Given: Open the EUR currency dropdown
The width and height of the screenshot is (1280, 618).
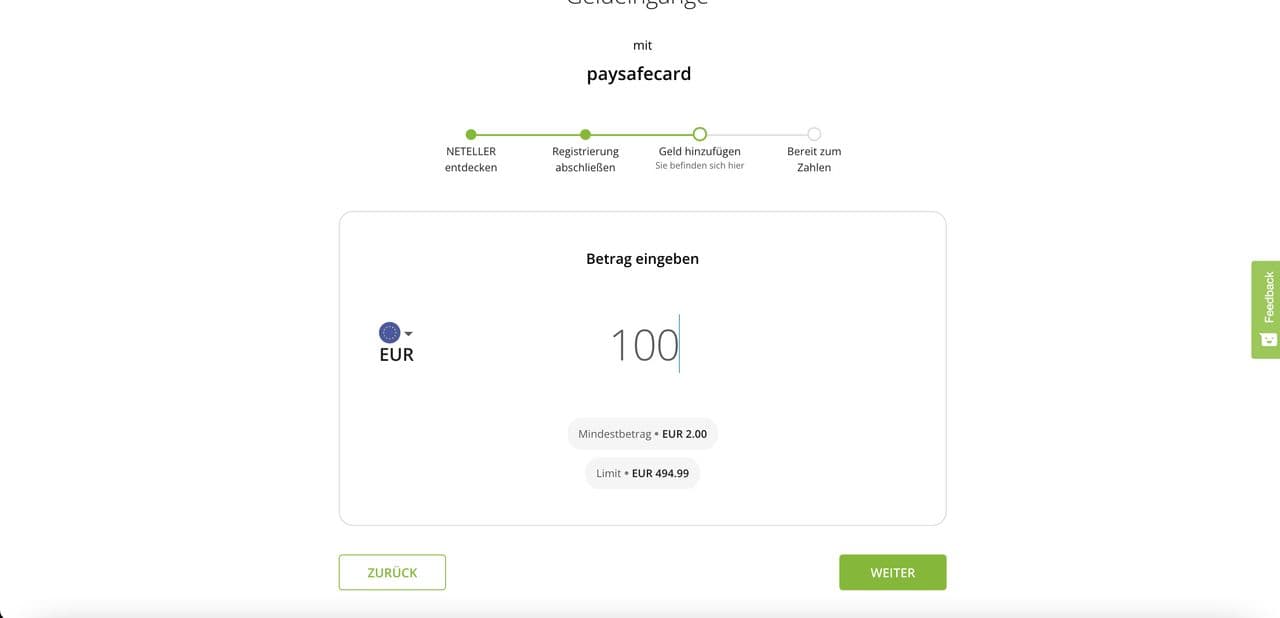Looking at the screenshot, I should pyautogui.click(x=396, y=341).
